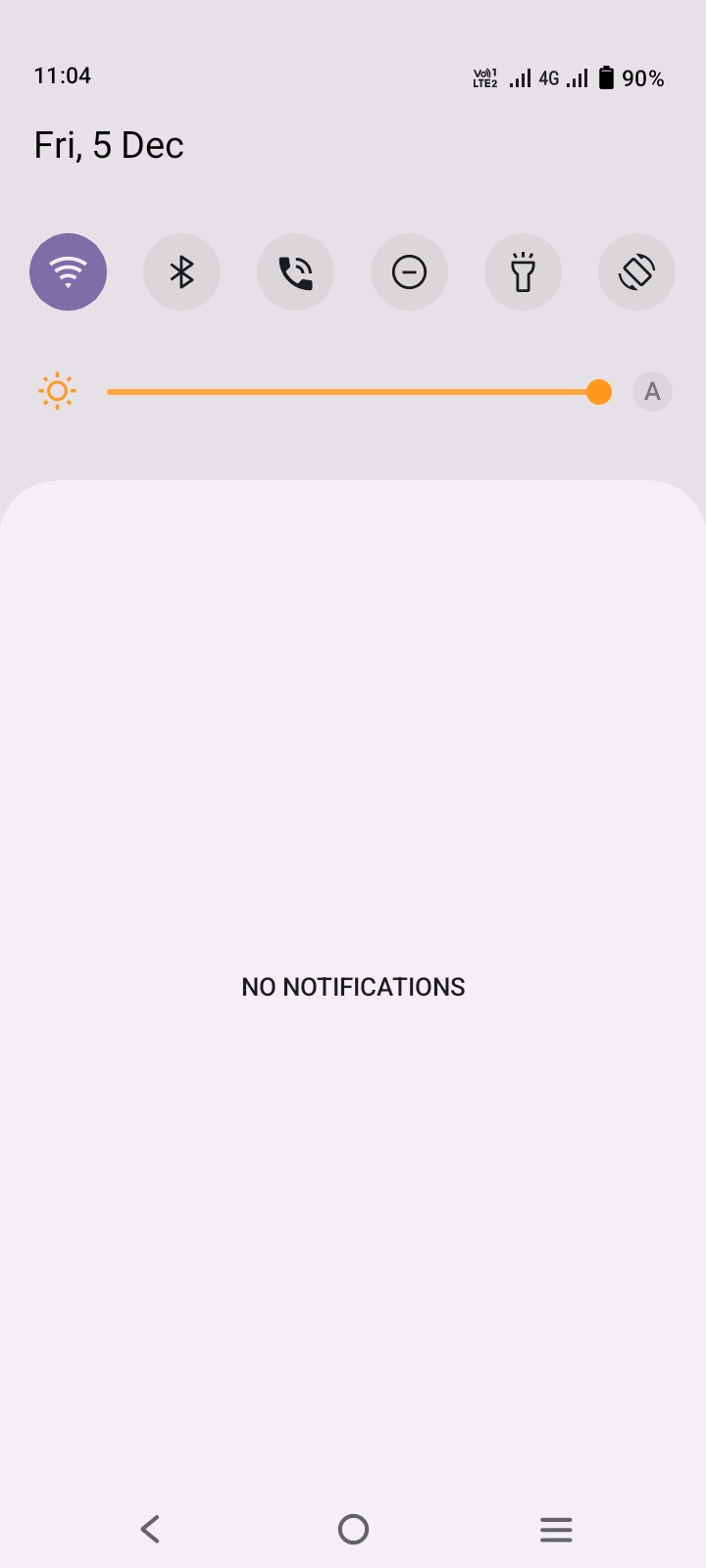
Task: Open recent apps from navigation bar
Action: [x=556, y=1529]
